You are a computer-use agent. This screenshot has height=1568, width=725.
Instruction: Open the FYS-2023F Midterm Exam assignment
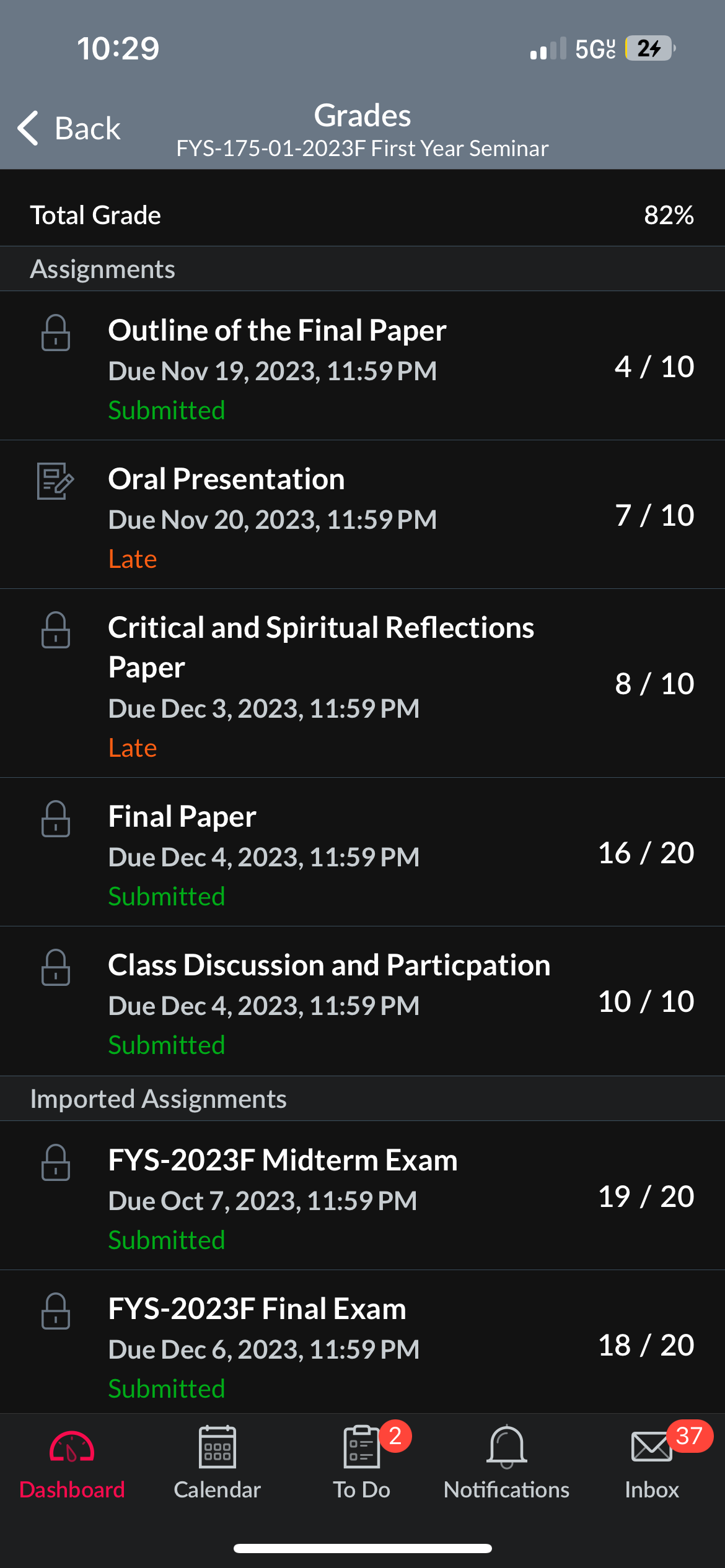coord(362,1196)
